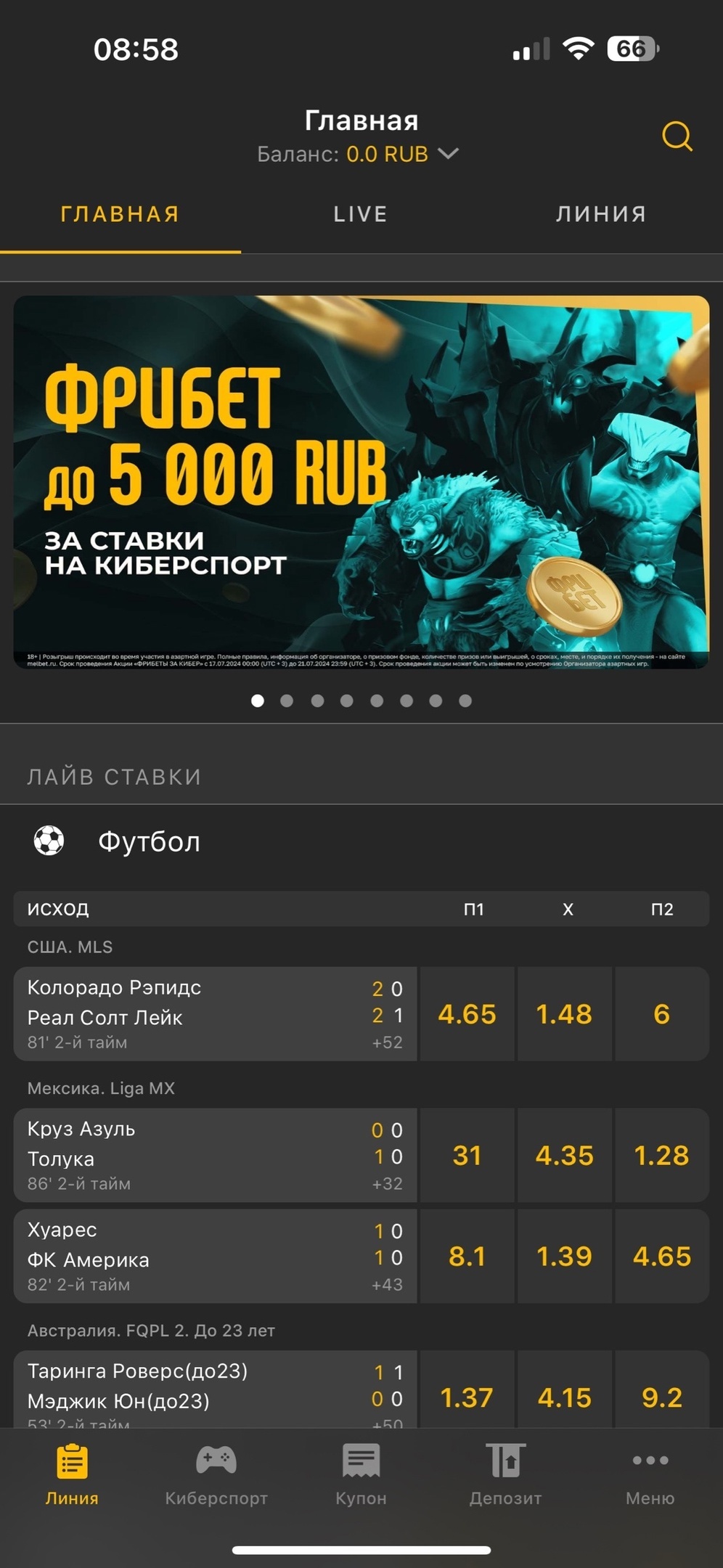Bet on Хуарес win at 8.1

[x=467, y=1257]
